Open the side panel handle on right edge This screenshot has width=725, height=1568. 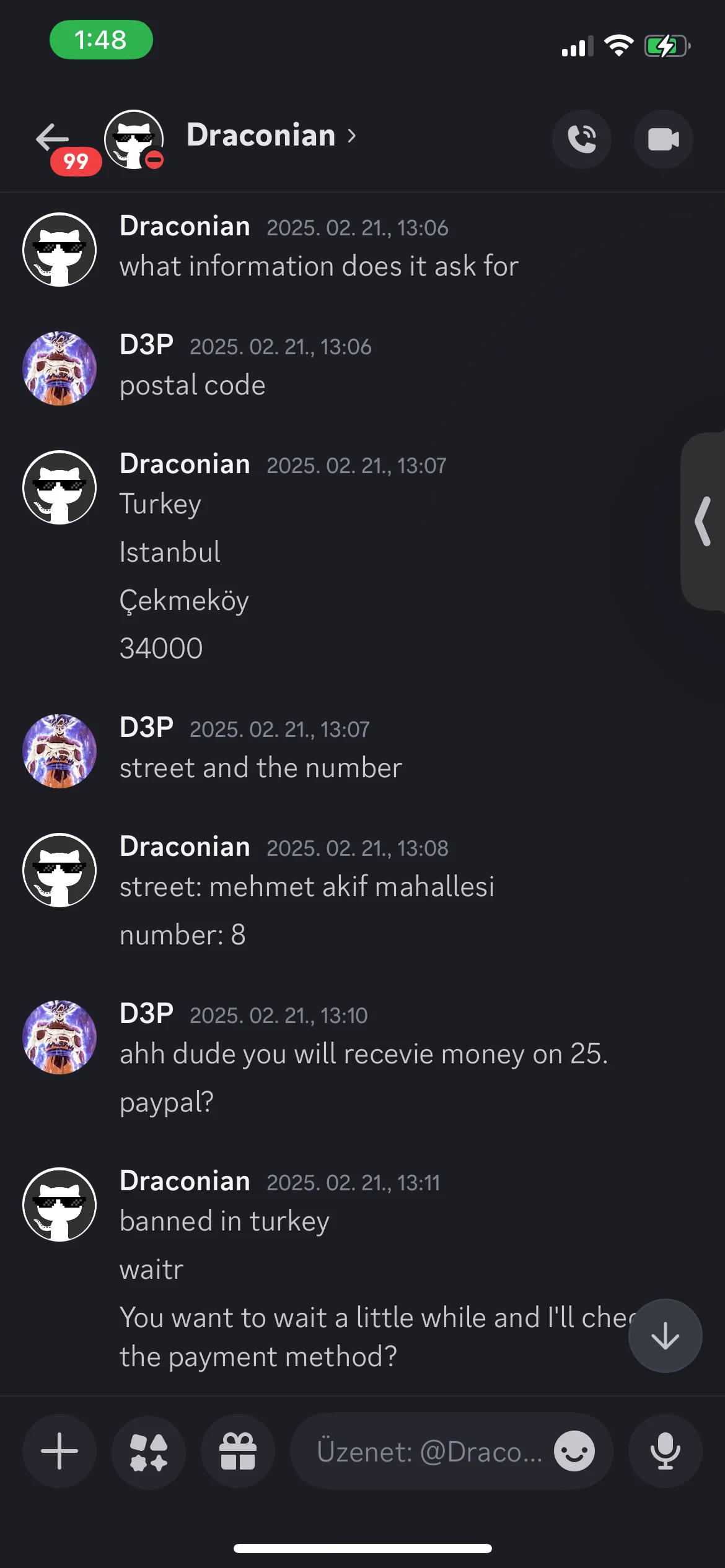(x=704, y=521)
